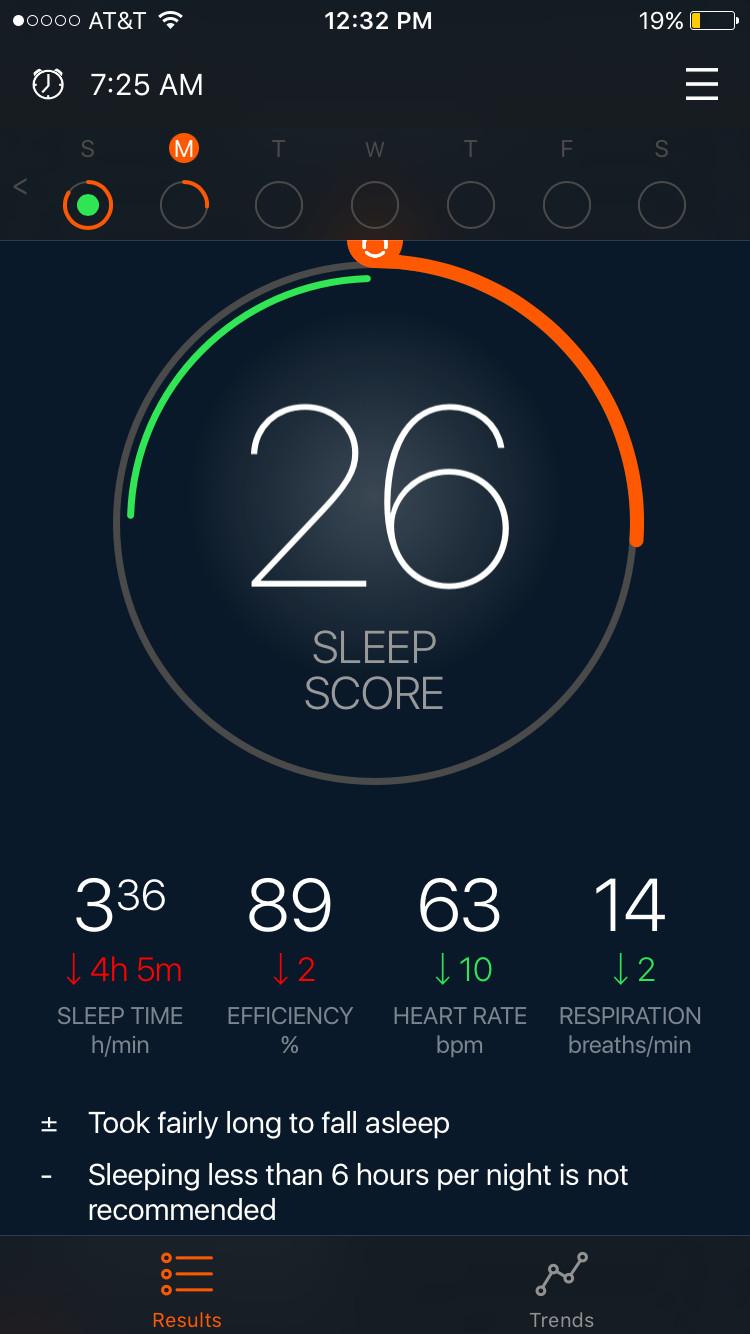Open the Results tab
This screenshot has width=750, height=1334.
coord(187,1290)
